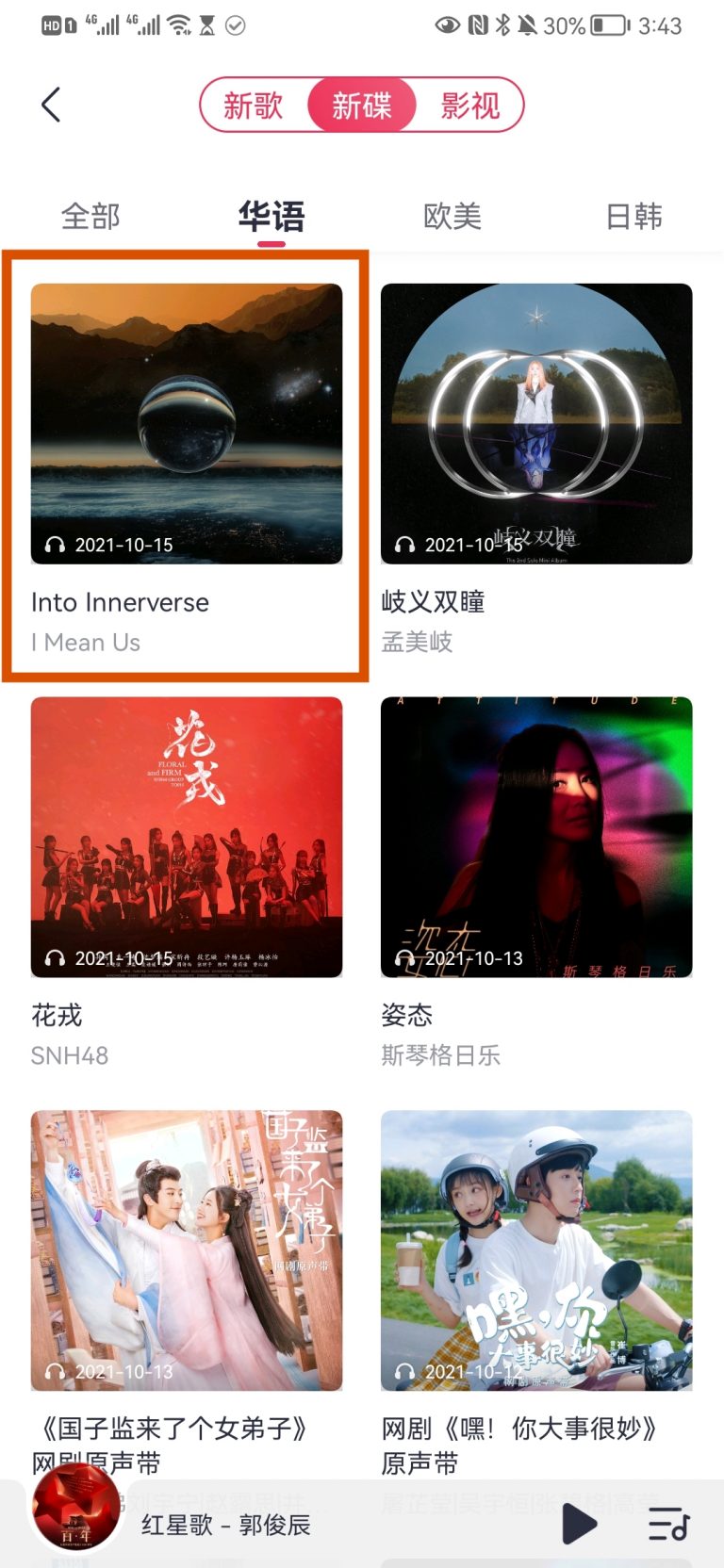The width and height of the screenshot is (724, 1568).
Task: Select the 新碟 segment
Action: [x=361, y=105]
